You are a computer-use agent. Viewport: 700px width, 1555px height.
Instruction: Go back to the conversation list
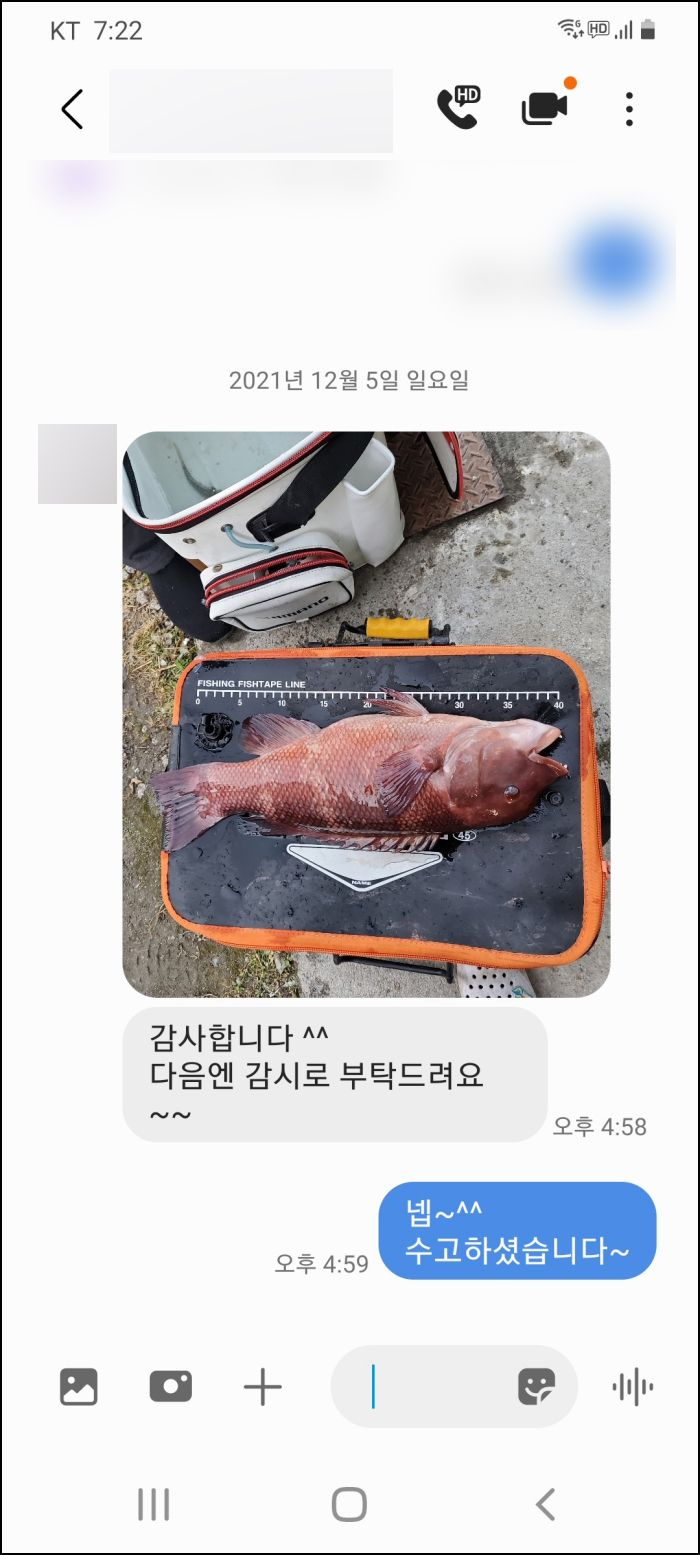pyautogui.click(x=72, y=109)
